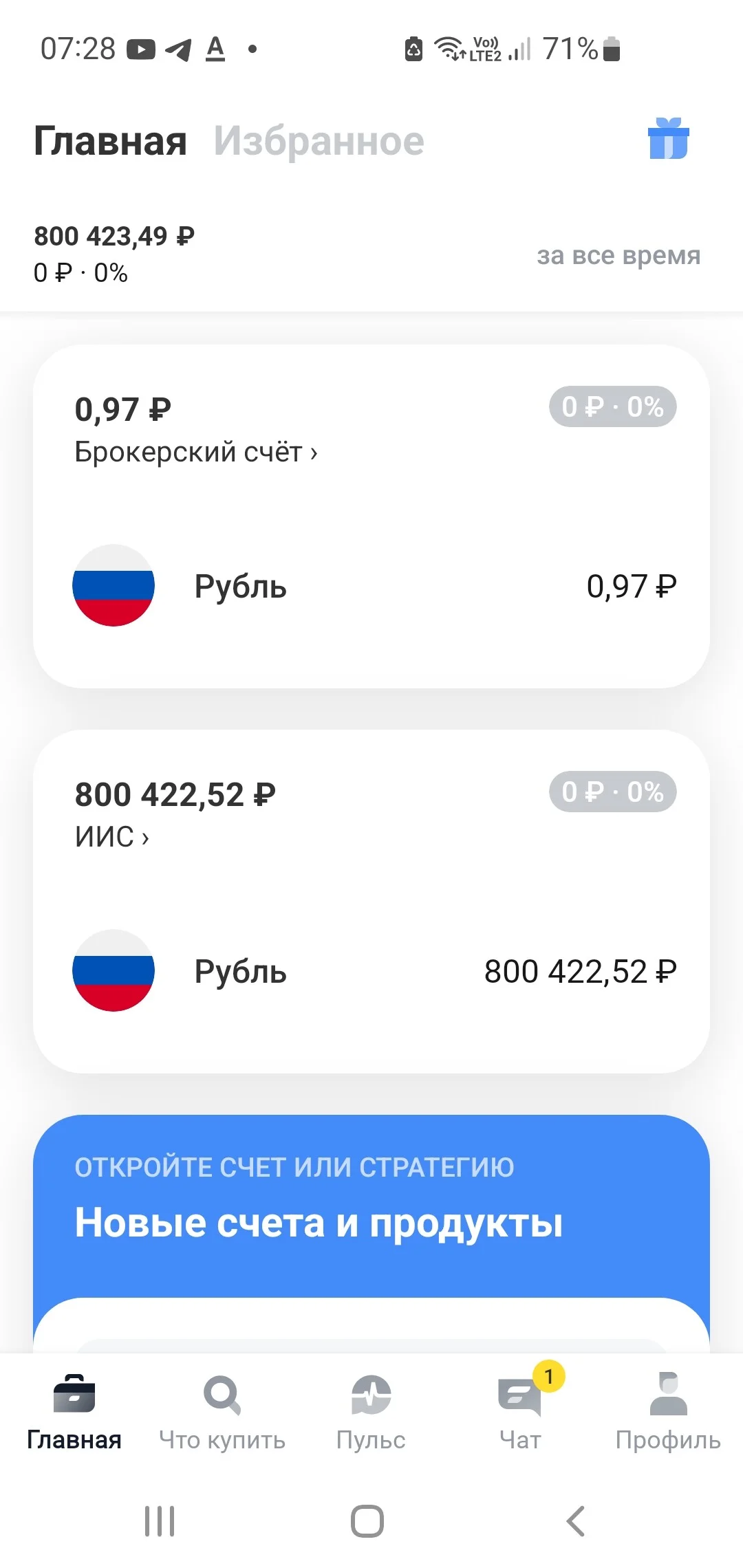Viewport: 743px width, 1568px height.
Task: Change the за все время period
Action: tap(618, 255)
